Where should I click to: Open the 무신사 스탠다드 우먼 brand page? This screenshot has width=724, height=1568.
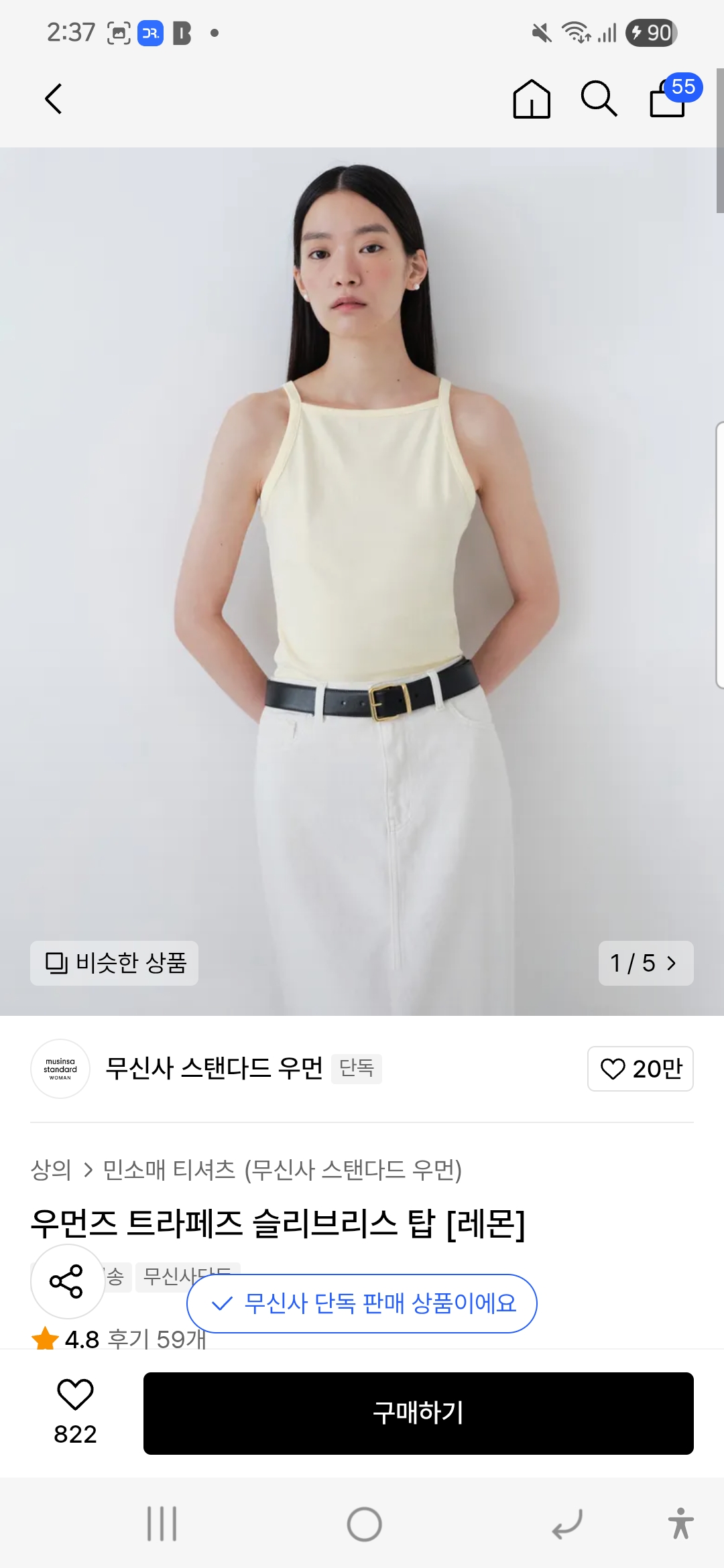[x=213, y=1069]
